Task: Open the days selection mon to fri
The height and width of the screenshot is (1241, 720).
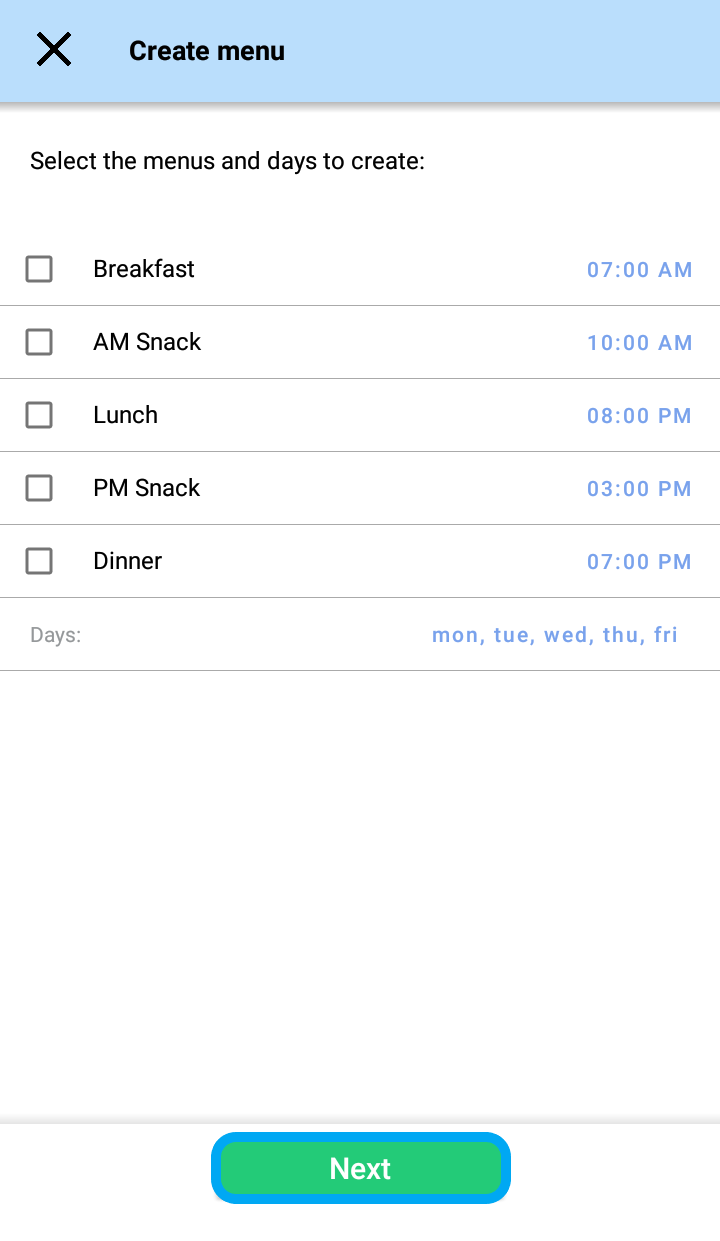Action: click(x=554, y=635)
